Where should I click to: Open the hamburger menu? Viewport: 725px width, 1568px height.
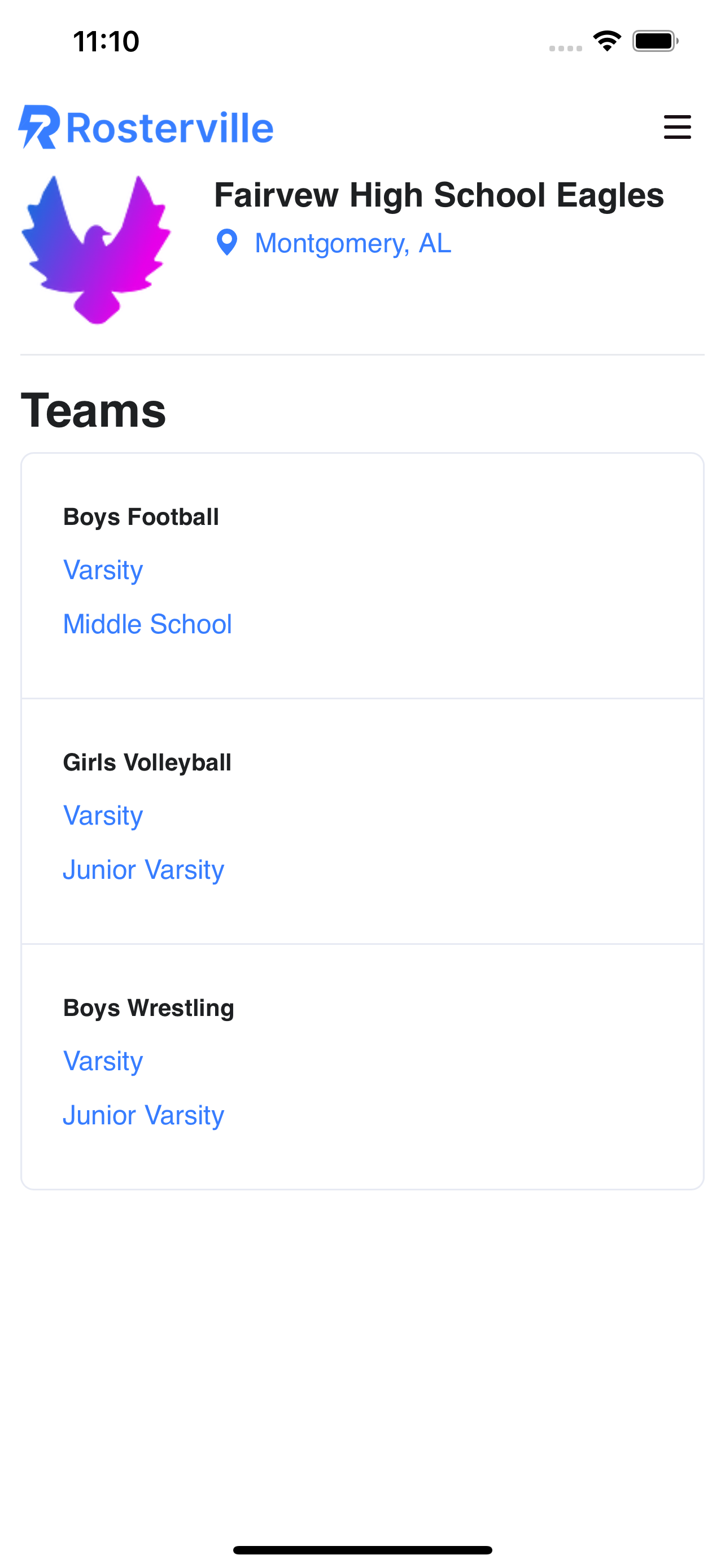coord(677,127)
